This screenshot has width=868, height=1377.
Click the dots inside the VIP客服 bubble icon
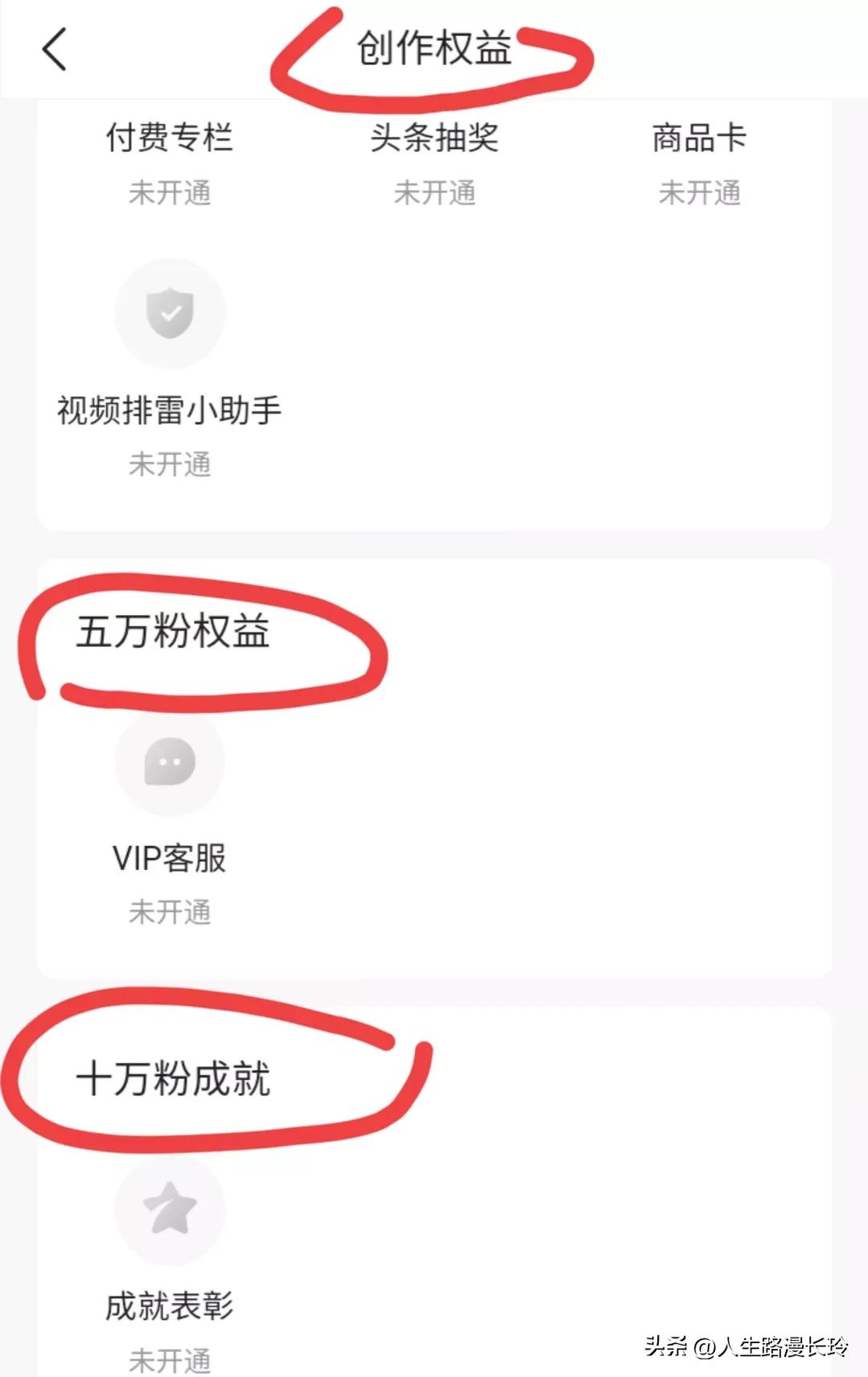[169, 763]
